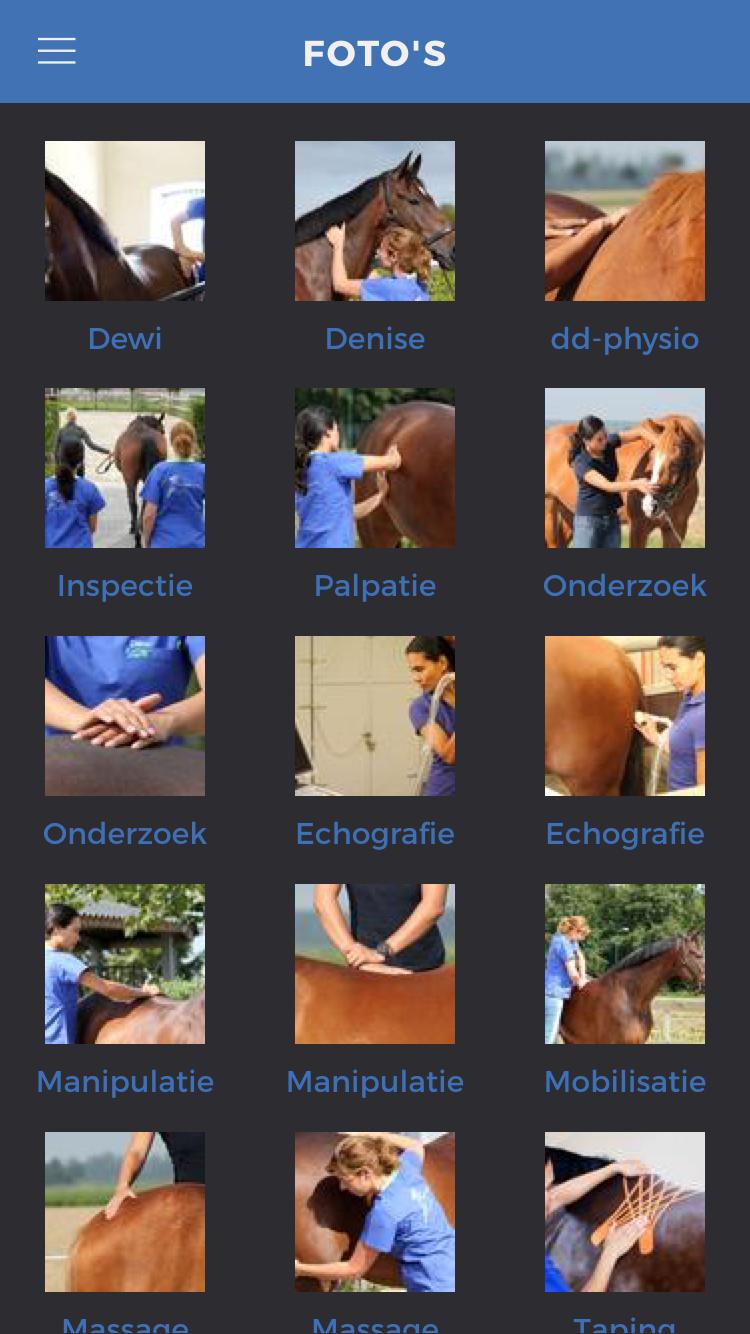Select the first Echografie thumbnail
This screenshot has height=1334, width=750.
374,715
